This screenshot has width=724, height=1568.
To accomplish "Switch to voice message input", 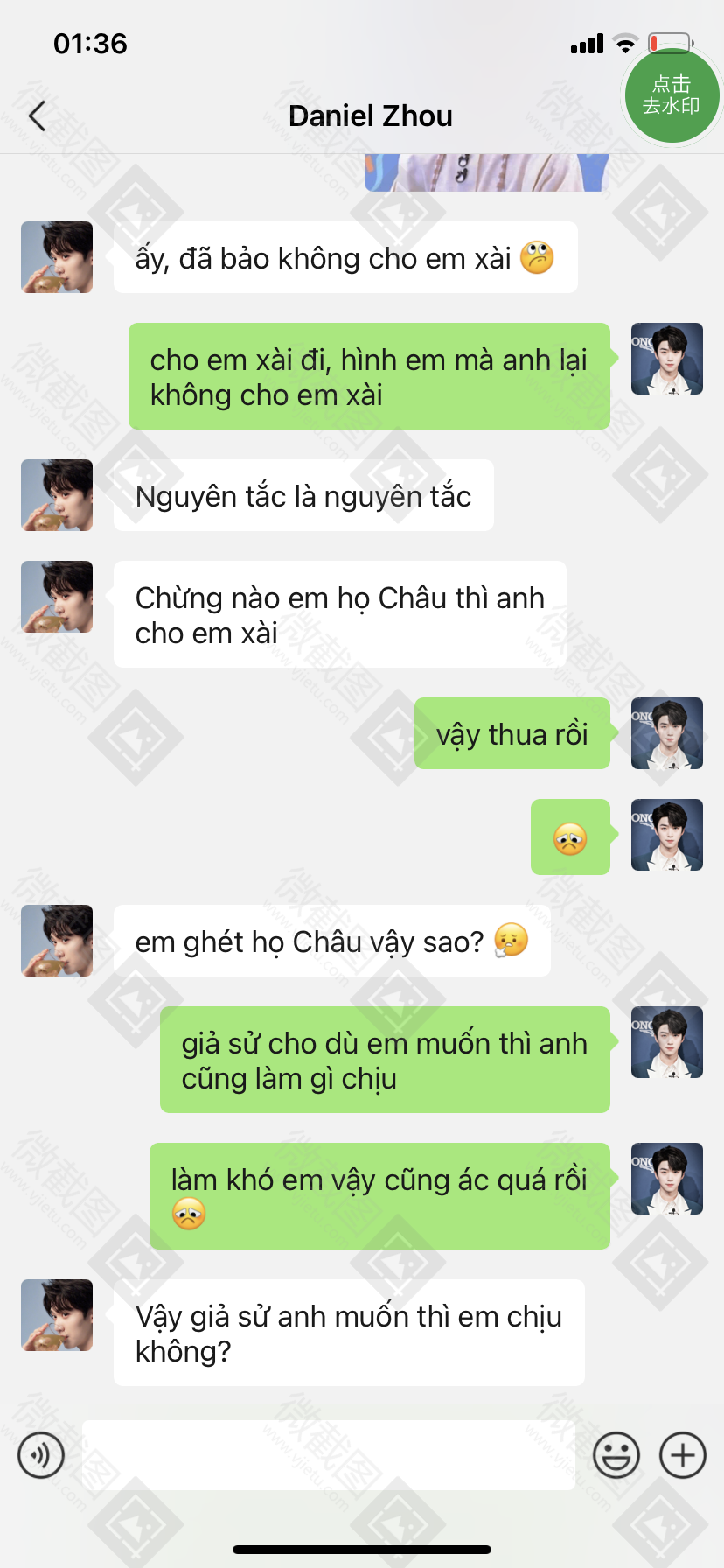I will (41, 1455).
